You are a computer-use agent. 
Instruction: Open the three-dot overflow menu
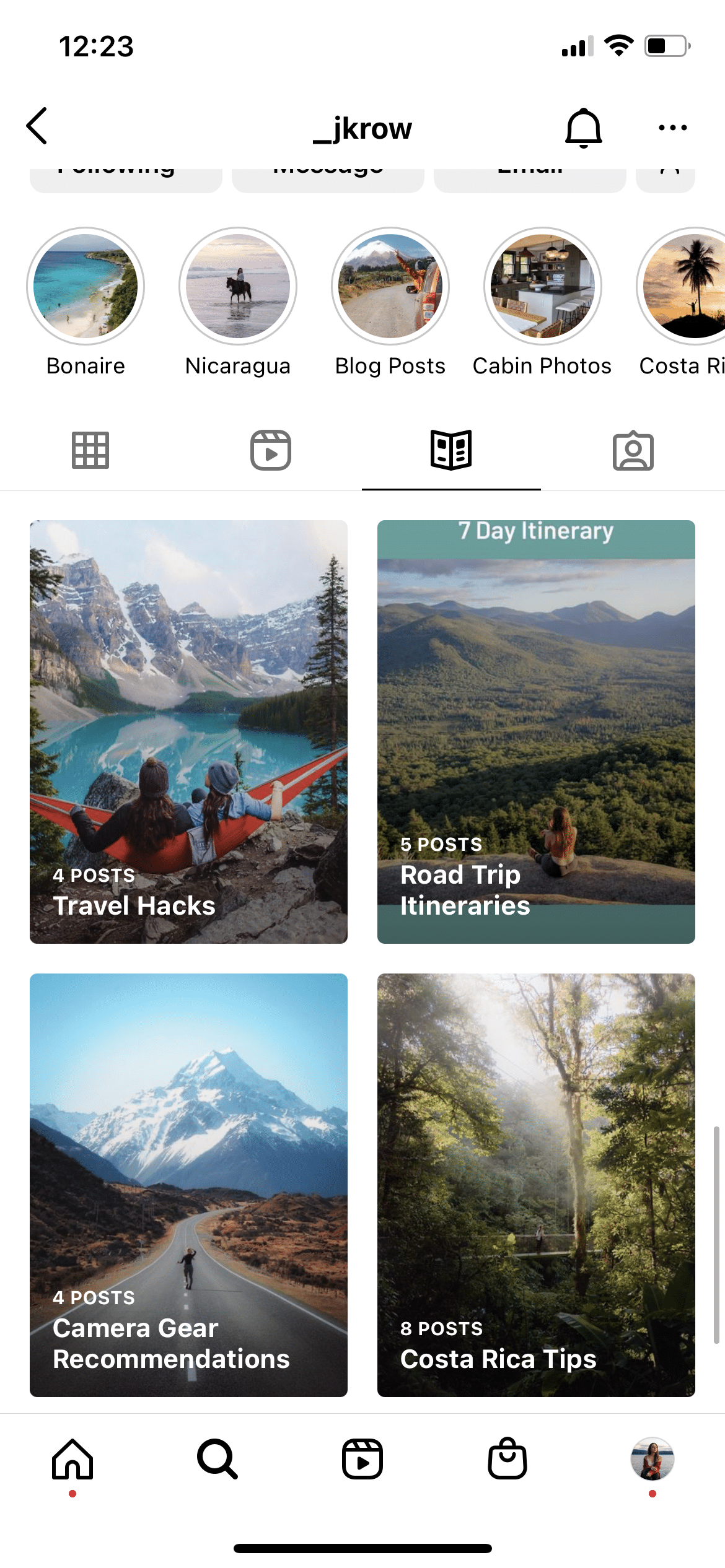pos(672,128)
